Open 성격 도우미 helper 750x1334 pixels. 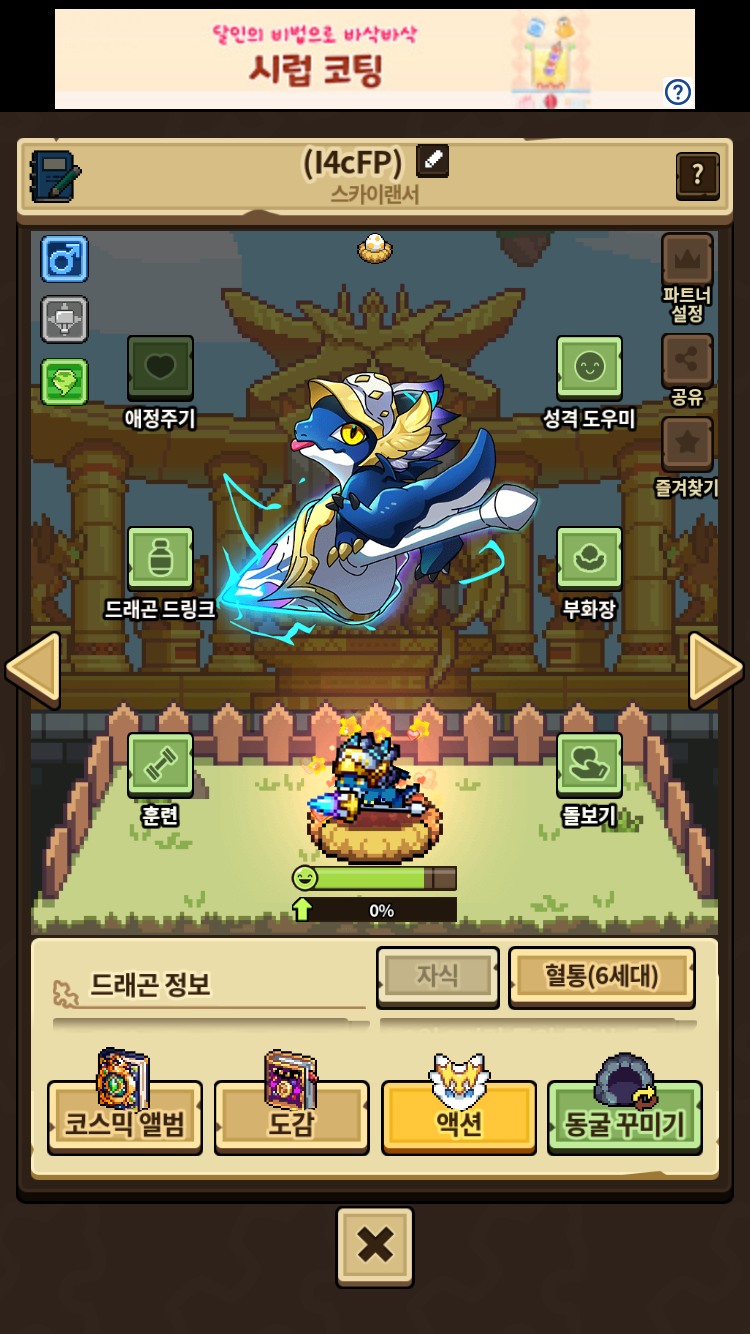coord(589,368)
